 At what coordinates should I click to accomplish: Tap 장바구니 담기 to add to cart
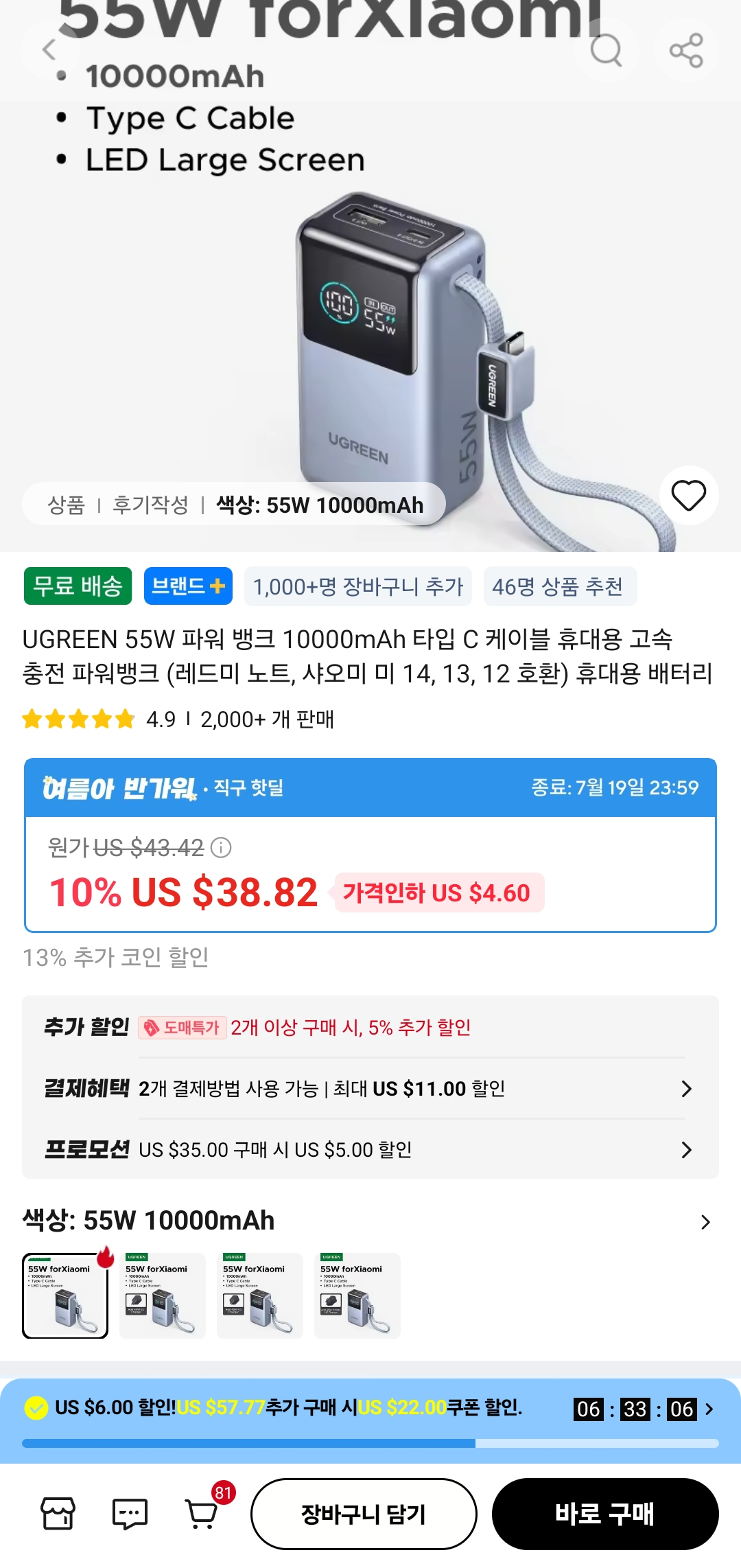pyautogui.click(x=364, y=1514)
